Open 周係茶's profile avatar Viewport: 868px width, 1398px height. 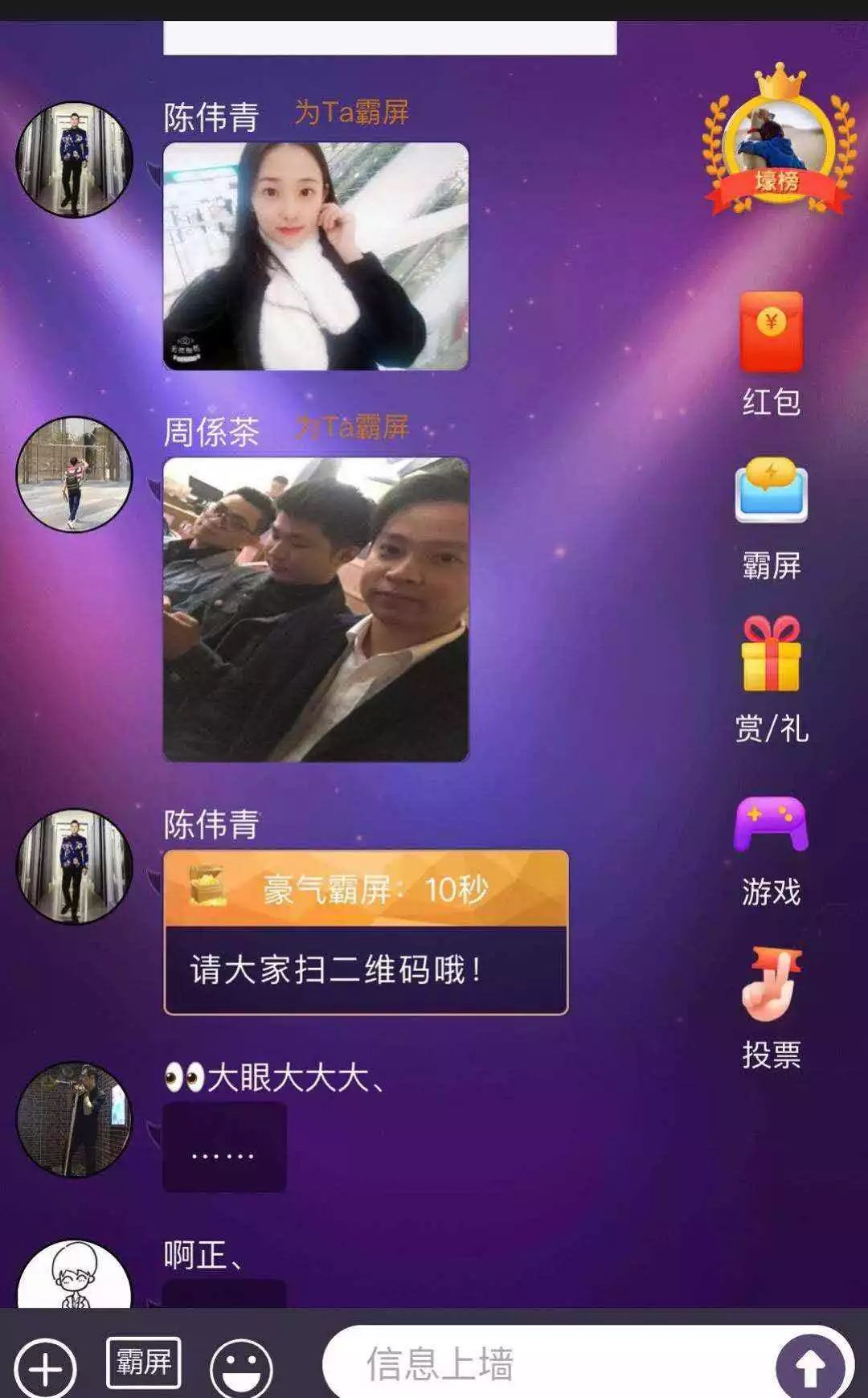click(75, 474)
